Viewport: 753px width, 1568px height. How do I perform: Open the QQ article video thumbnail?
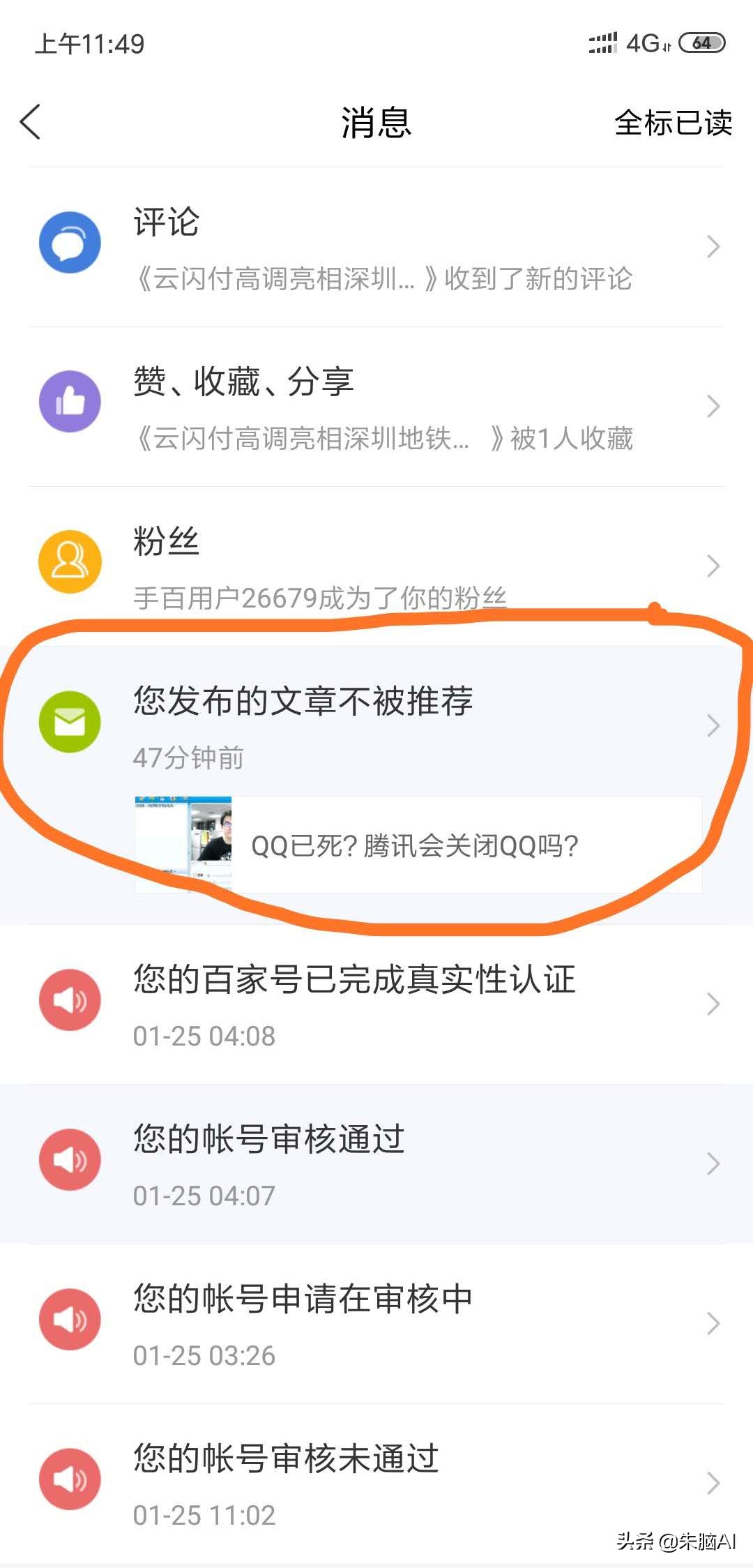[183, 842]
